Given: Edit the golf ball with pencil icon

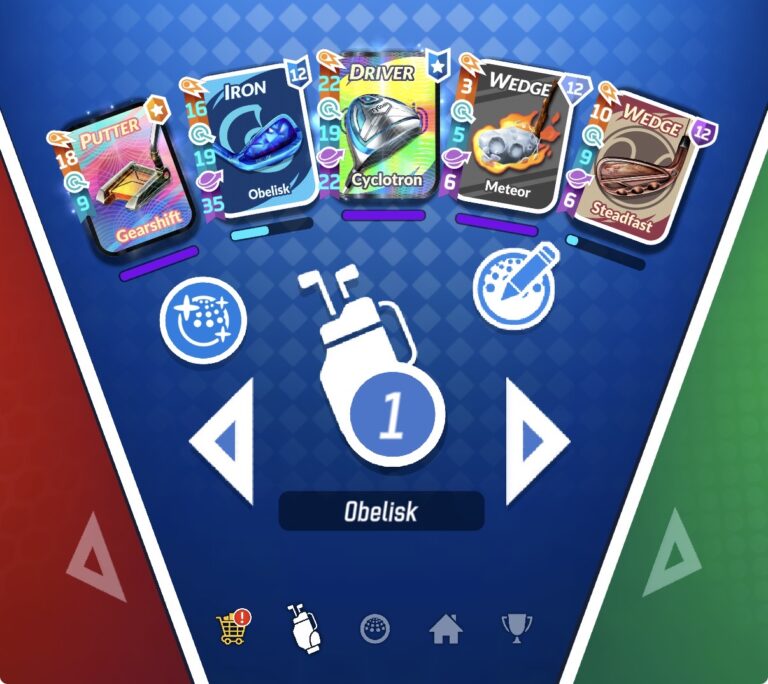Looking at the screenshot, I should (x=516, y=287).
